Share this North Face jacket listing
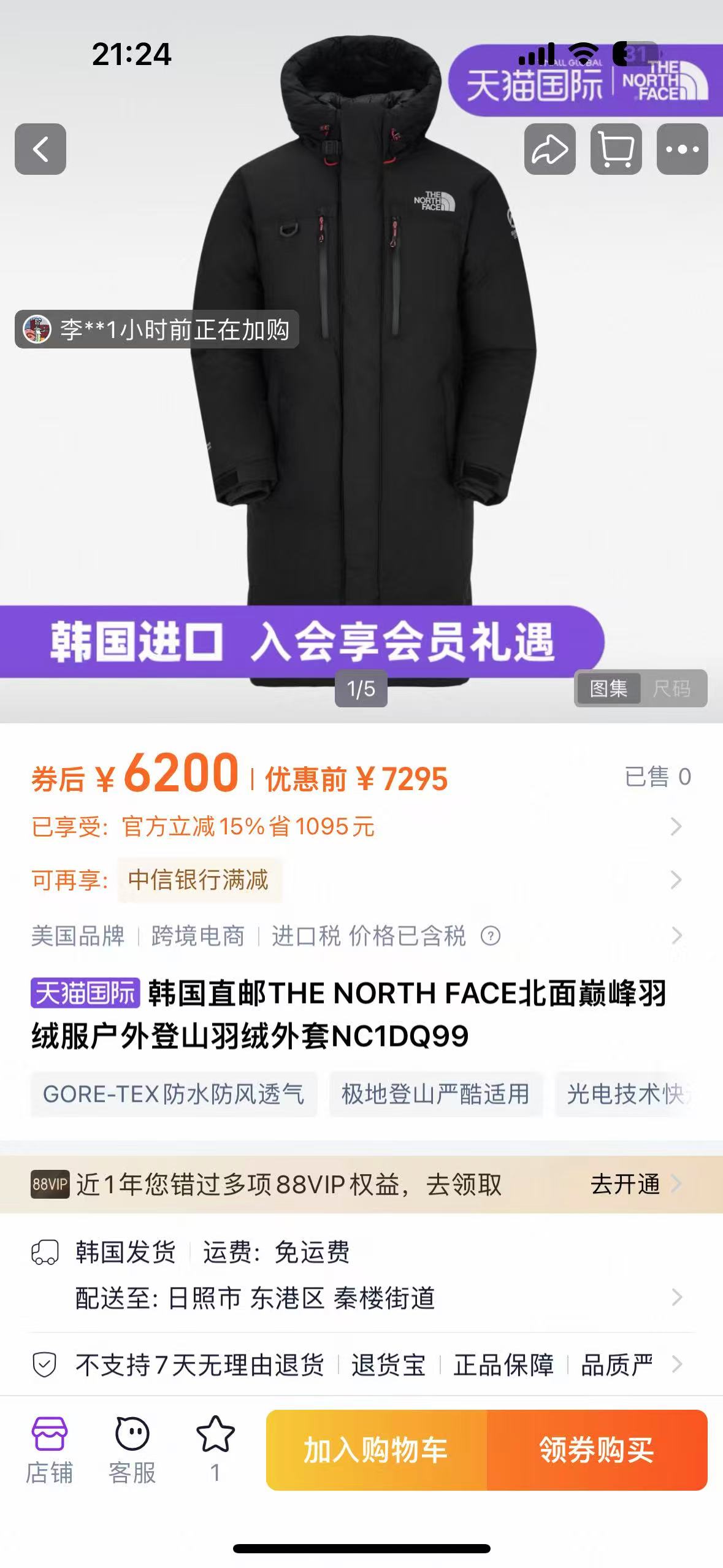The image size is (723, 1568). [x=549, y=149]
